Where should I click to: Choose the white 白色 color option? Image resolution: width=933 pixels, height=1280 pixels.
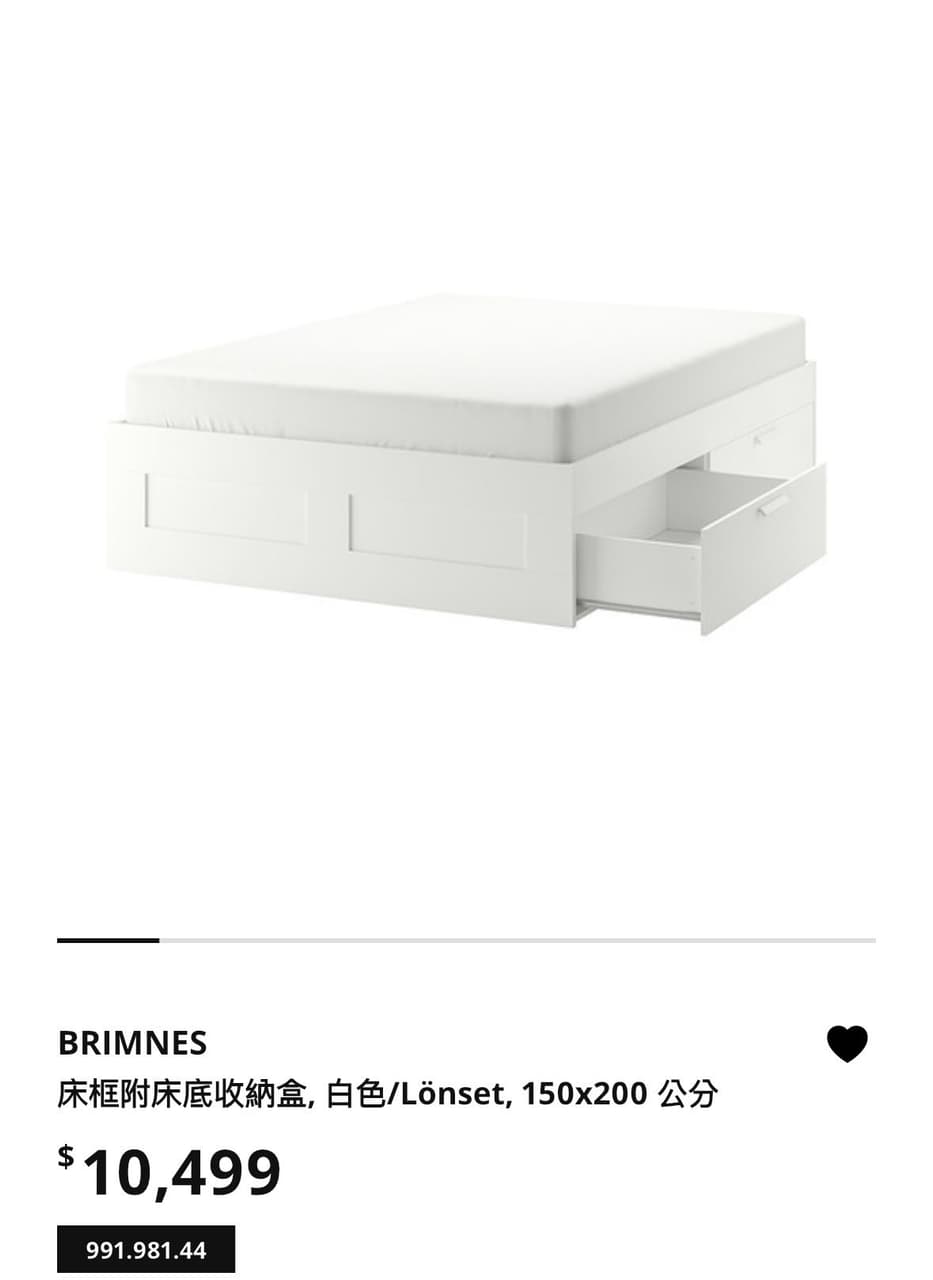[x=350, y=1095]
